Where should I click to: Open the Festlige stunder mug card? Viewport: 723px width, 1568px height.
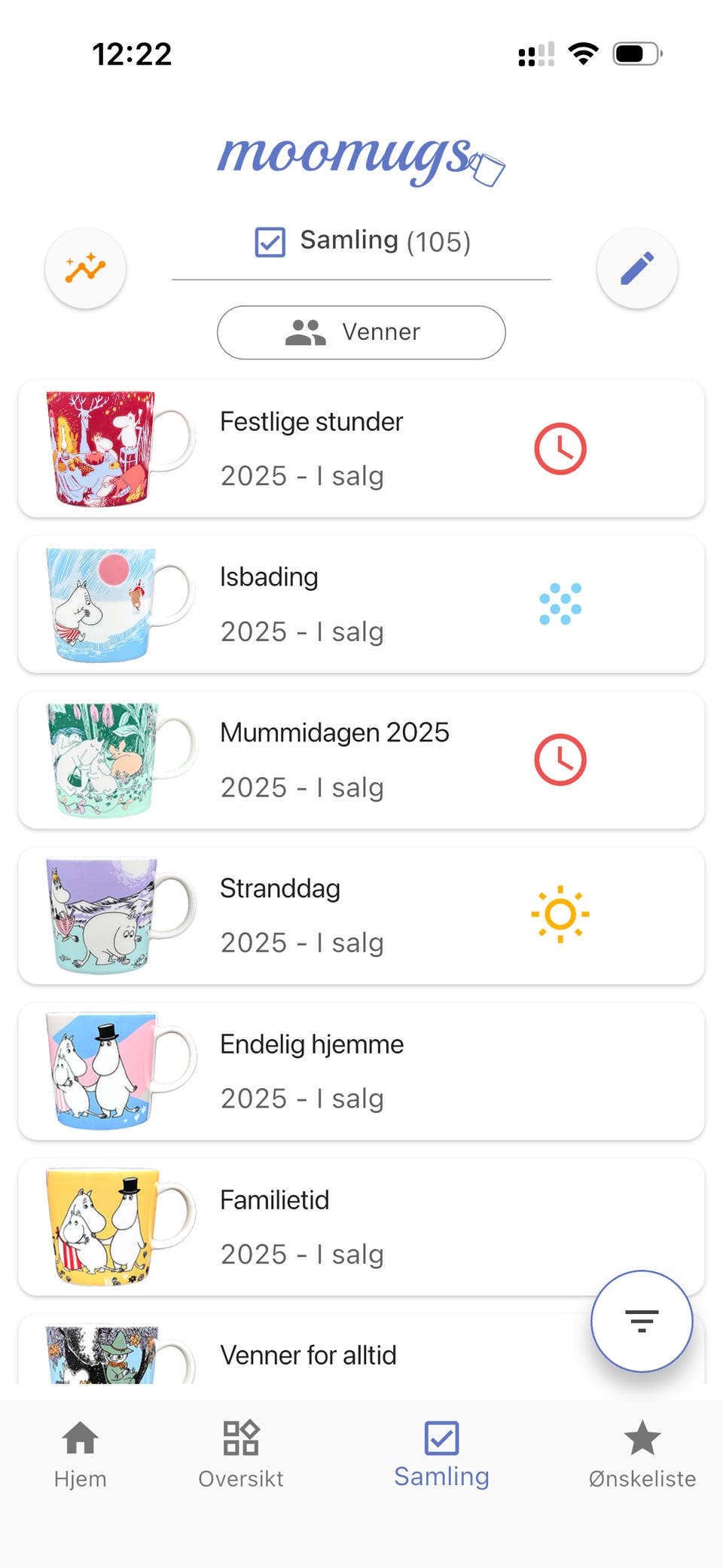point(361,449)
